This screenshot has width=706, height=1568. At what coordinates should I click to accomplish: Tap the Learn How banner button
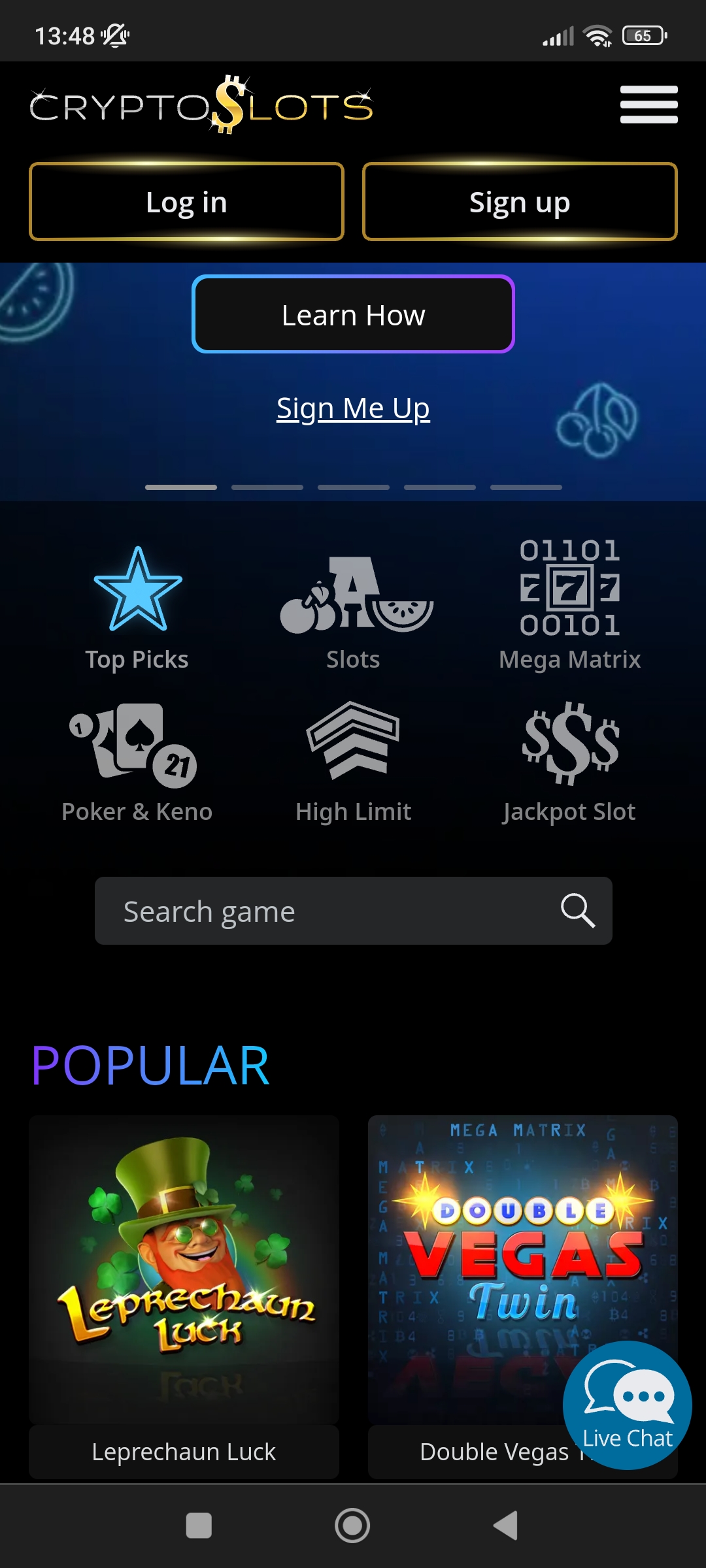353,314
